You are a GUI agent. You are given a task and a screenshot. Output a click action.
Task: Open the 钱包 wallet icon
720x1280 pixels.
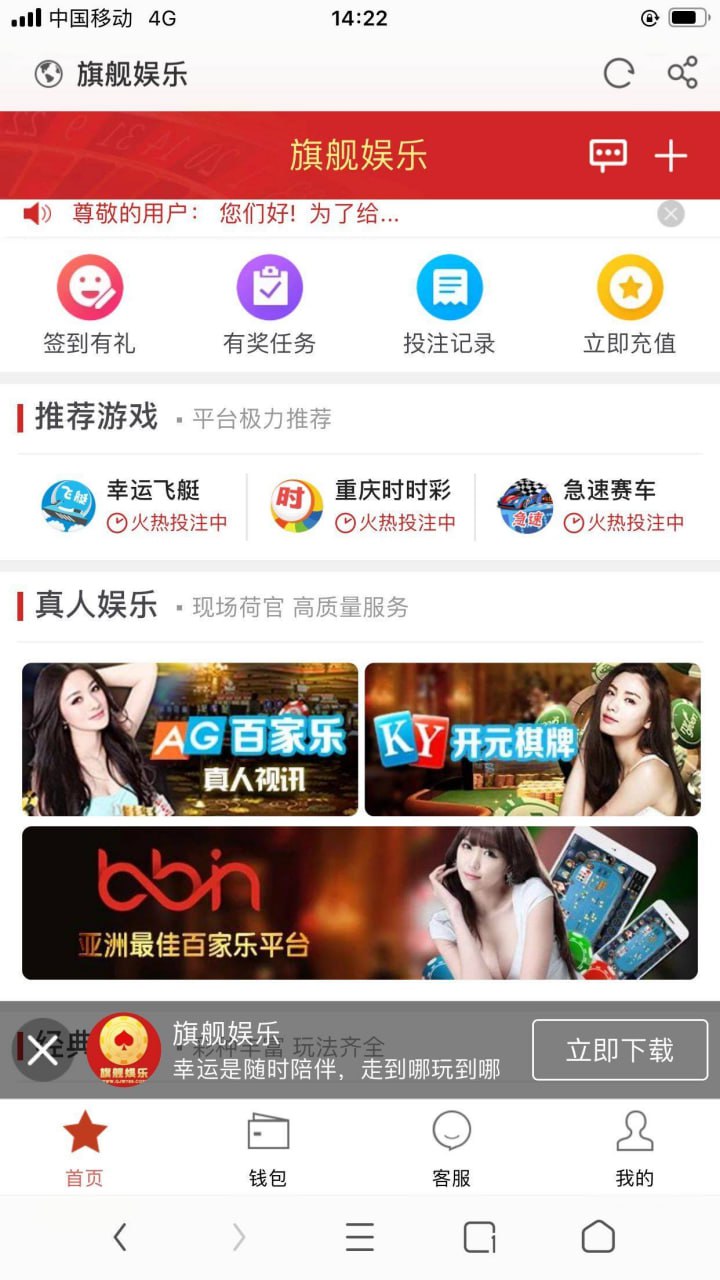tap(268, 1146)
